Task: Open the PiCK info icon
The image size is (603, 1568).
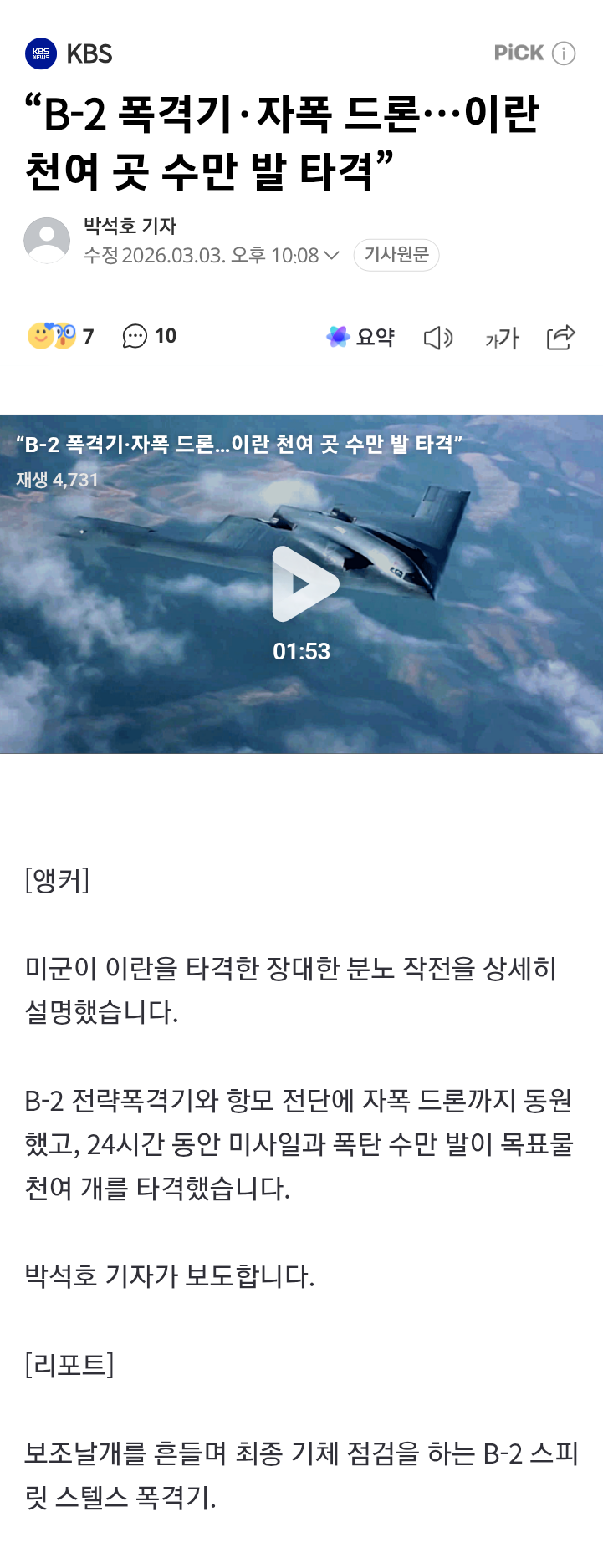Action: [x=565, y=53]
